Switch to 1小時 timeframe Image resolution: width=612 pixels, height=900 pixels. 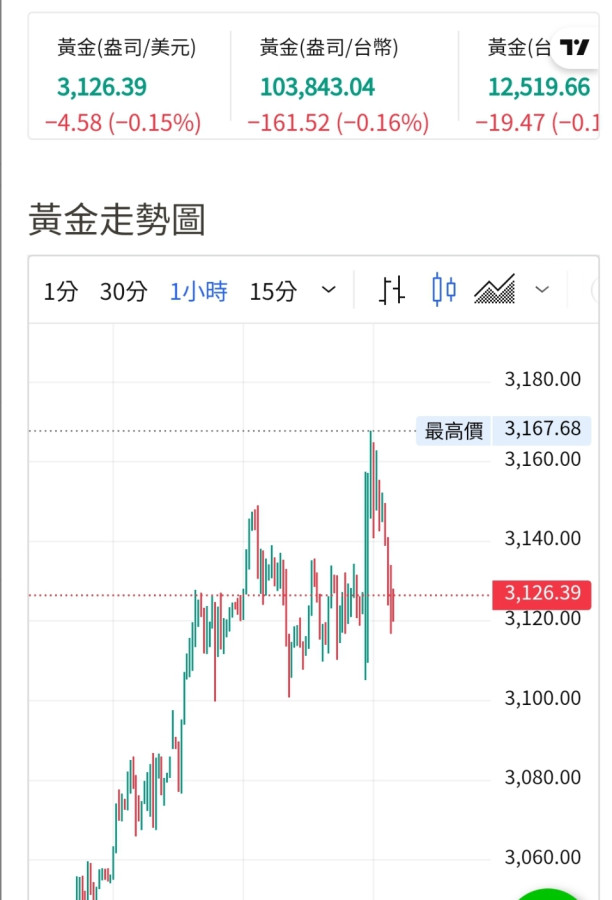coord(198,291)
